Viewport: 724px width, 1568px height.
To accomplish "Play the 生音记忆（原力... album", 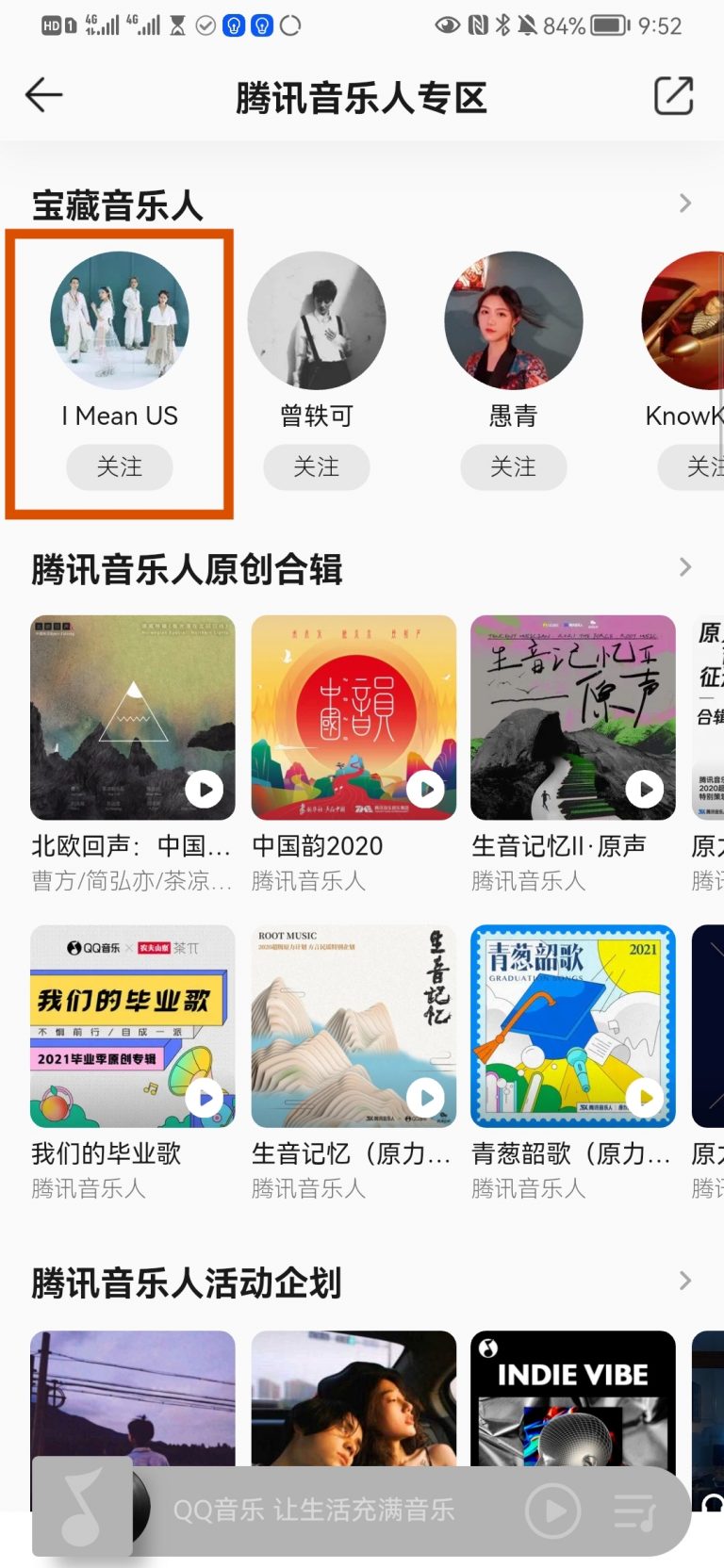I will [x=426, y=1097].
